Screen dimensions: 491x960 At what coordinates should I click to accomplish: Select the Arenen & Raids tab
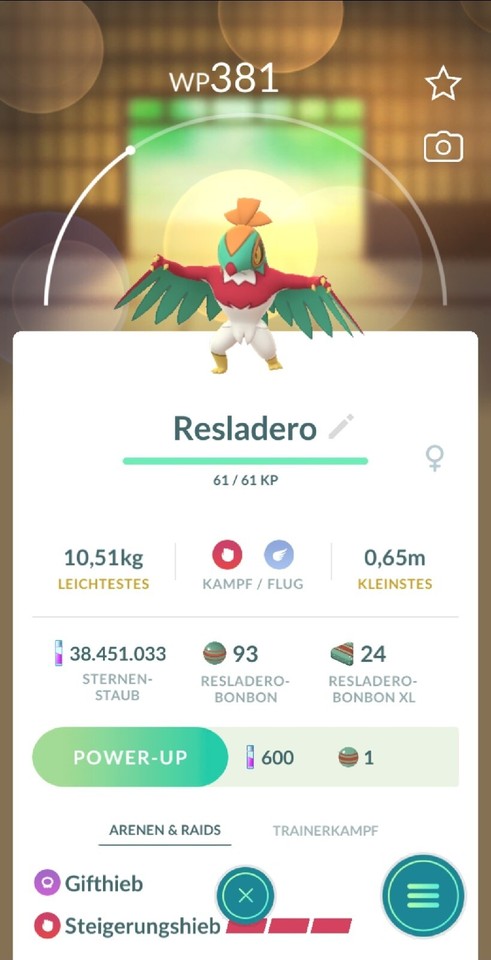tap(165, 830)
